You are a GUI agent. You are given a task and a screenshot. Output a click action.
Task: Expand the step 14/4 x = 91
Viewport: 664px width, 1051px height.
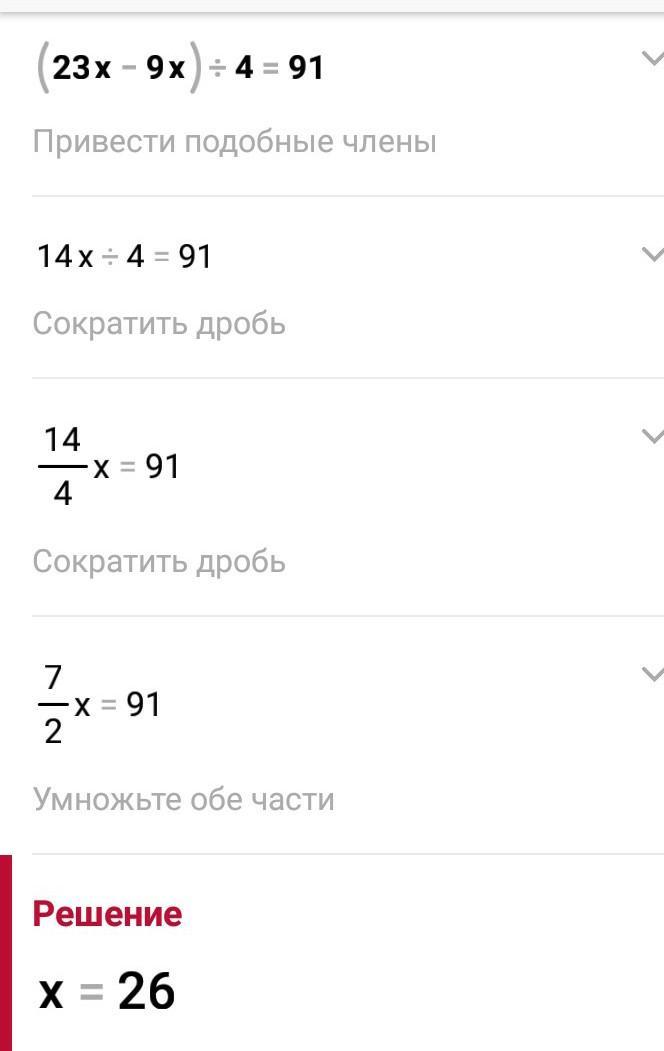[651, 436]
